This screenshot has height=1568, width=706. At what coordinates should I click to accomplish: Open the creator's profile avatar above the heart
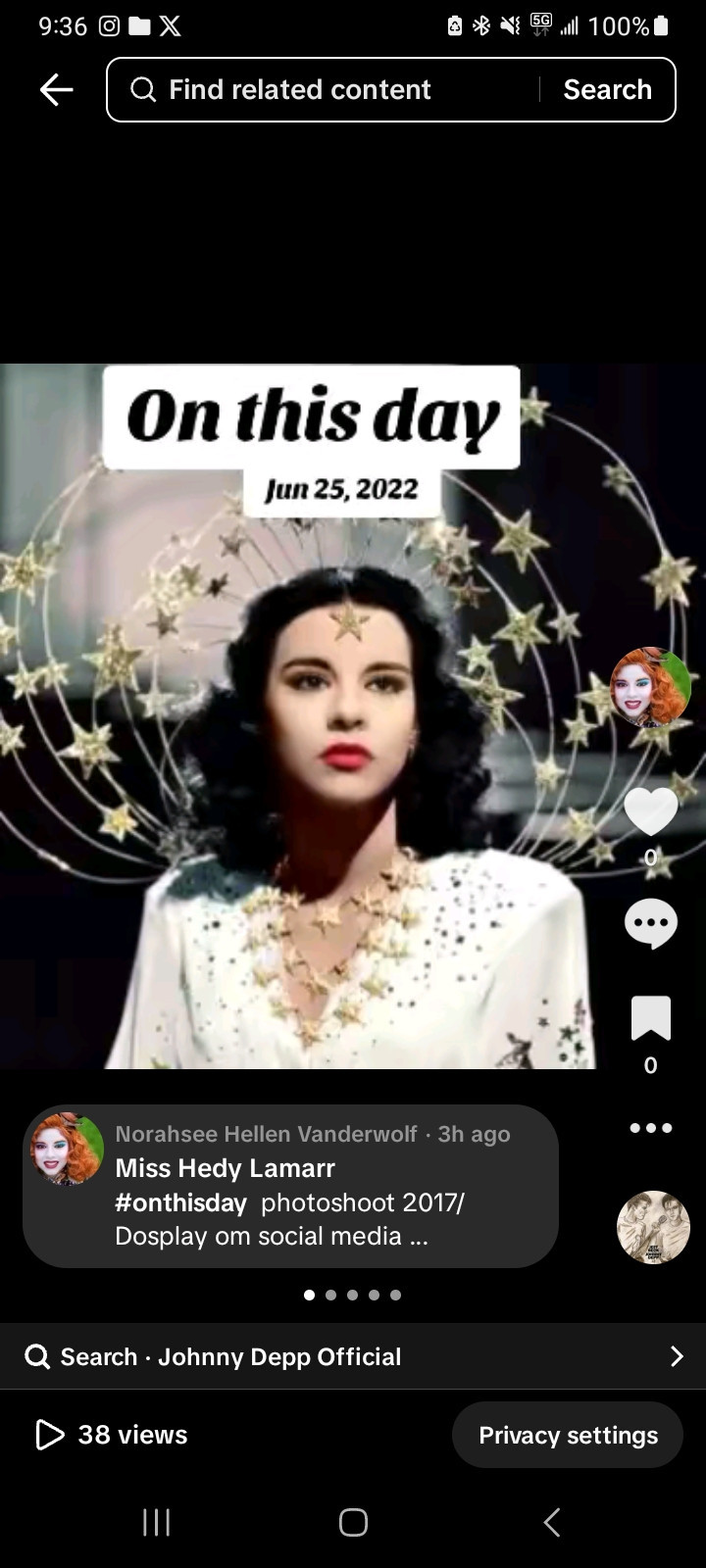[650, 687]
